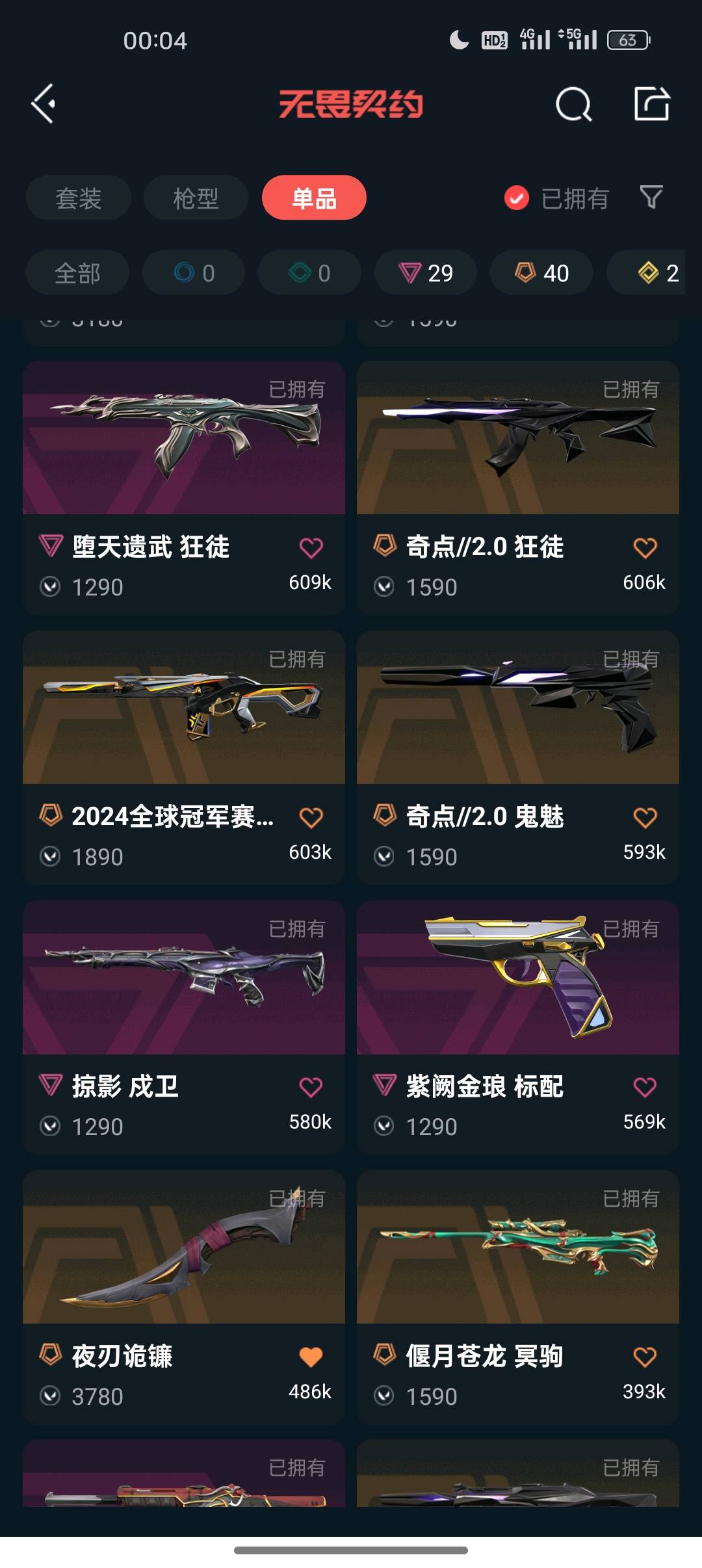This screenshot has width=702, height=1568.
Task: Filter by the purple tier chip showing 29
Action: point(426,273)
